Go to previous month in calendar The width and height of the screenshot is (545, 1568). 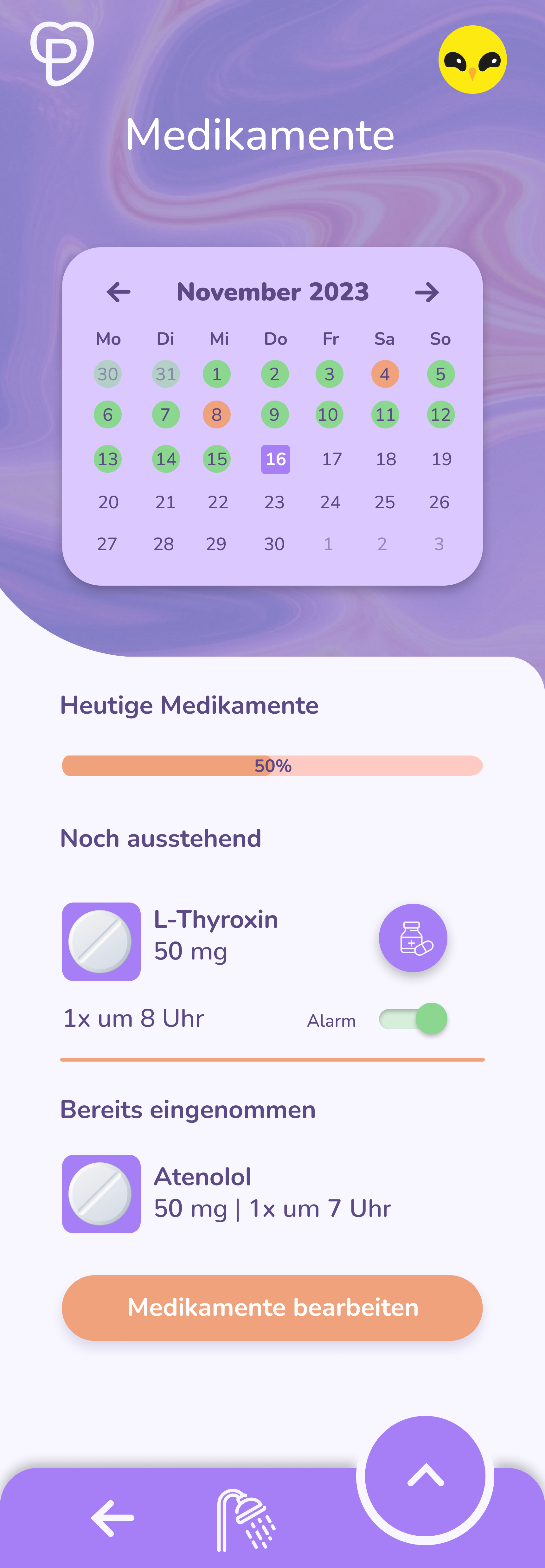118,292
